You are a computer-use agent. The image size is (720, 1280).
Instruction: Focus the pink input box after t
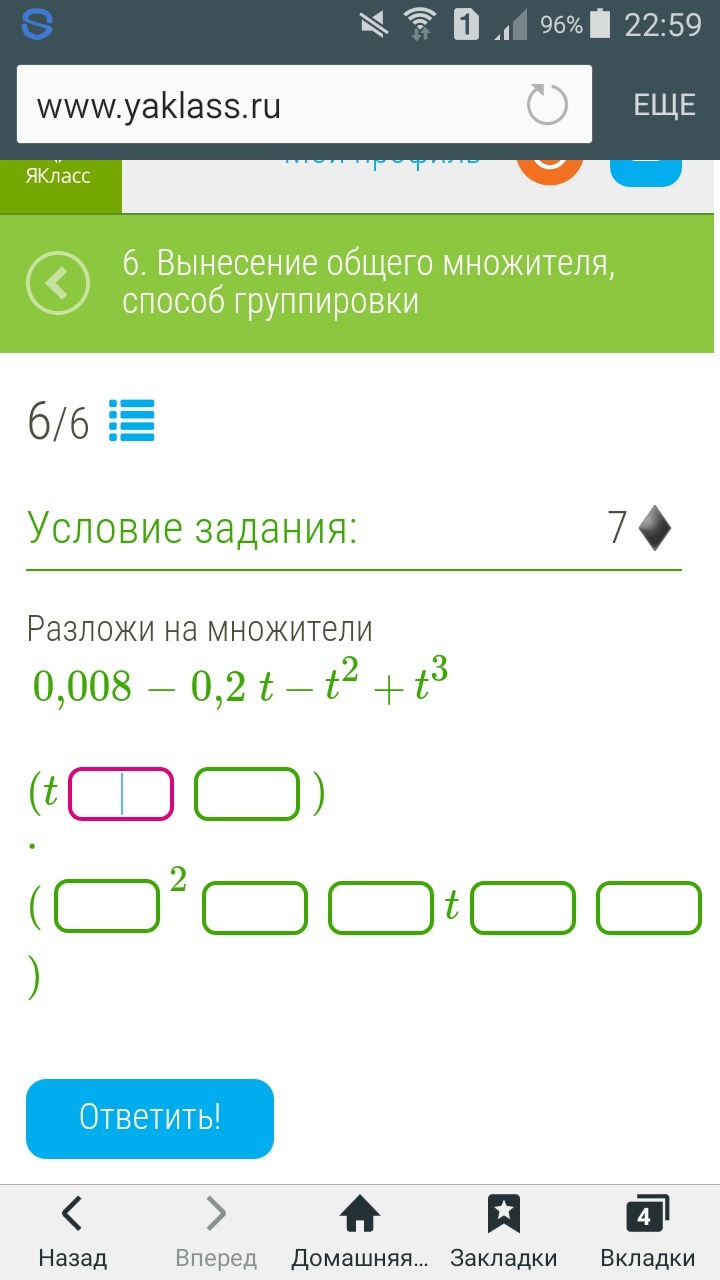[121, 794]
